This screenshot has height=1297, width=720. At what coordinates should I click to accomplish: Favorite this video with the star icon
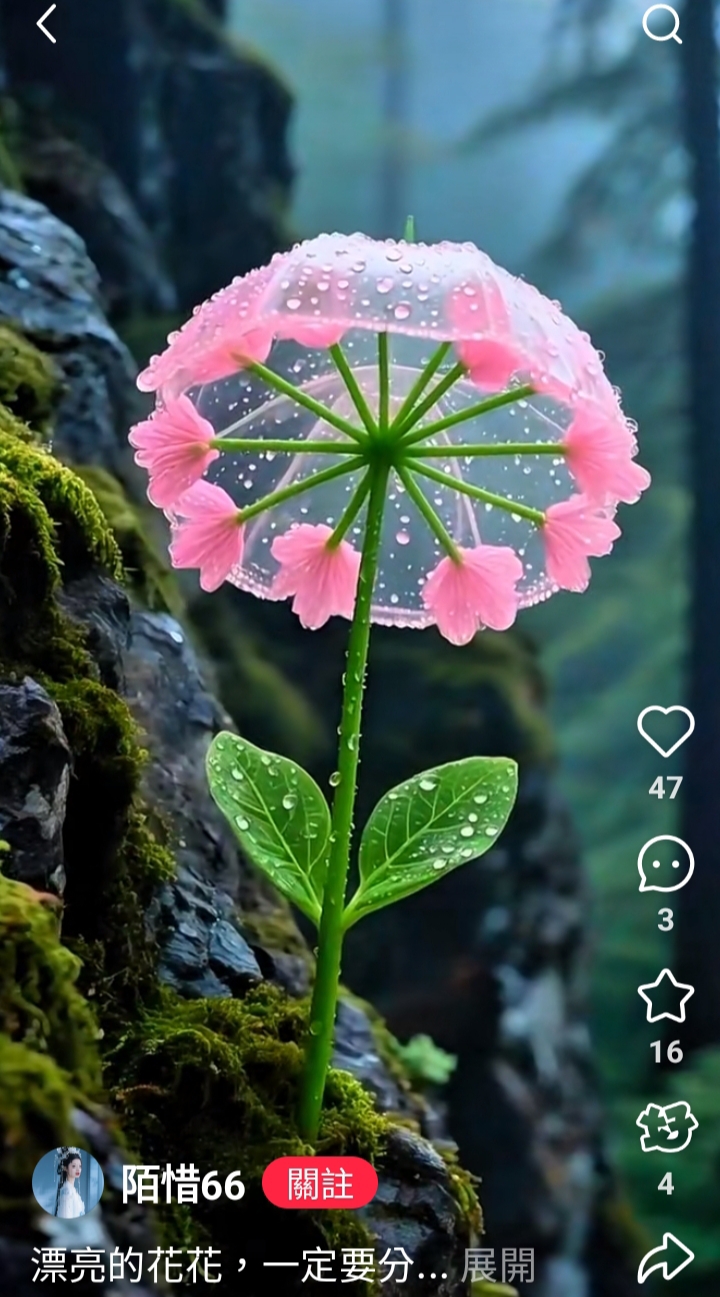[x=666, y=996]
